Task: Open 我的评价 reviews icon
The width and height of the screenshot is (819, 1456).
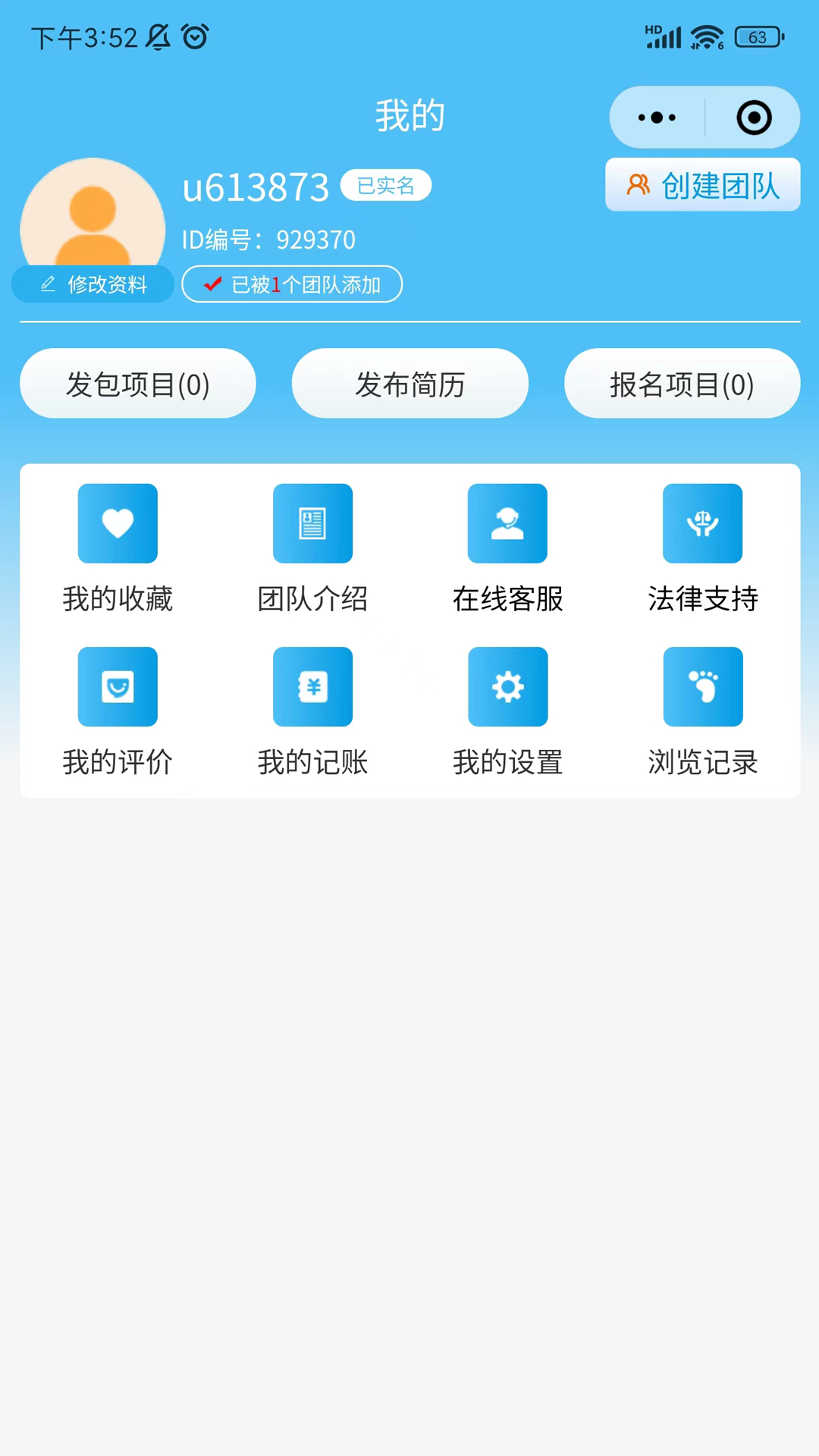Action: click(x=117, y=686)
